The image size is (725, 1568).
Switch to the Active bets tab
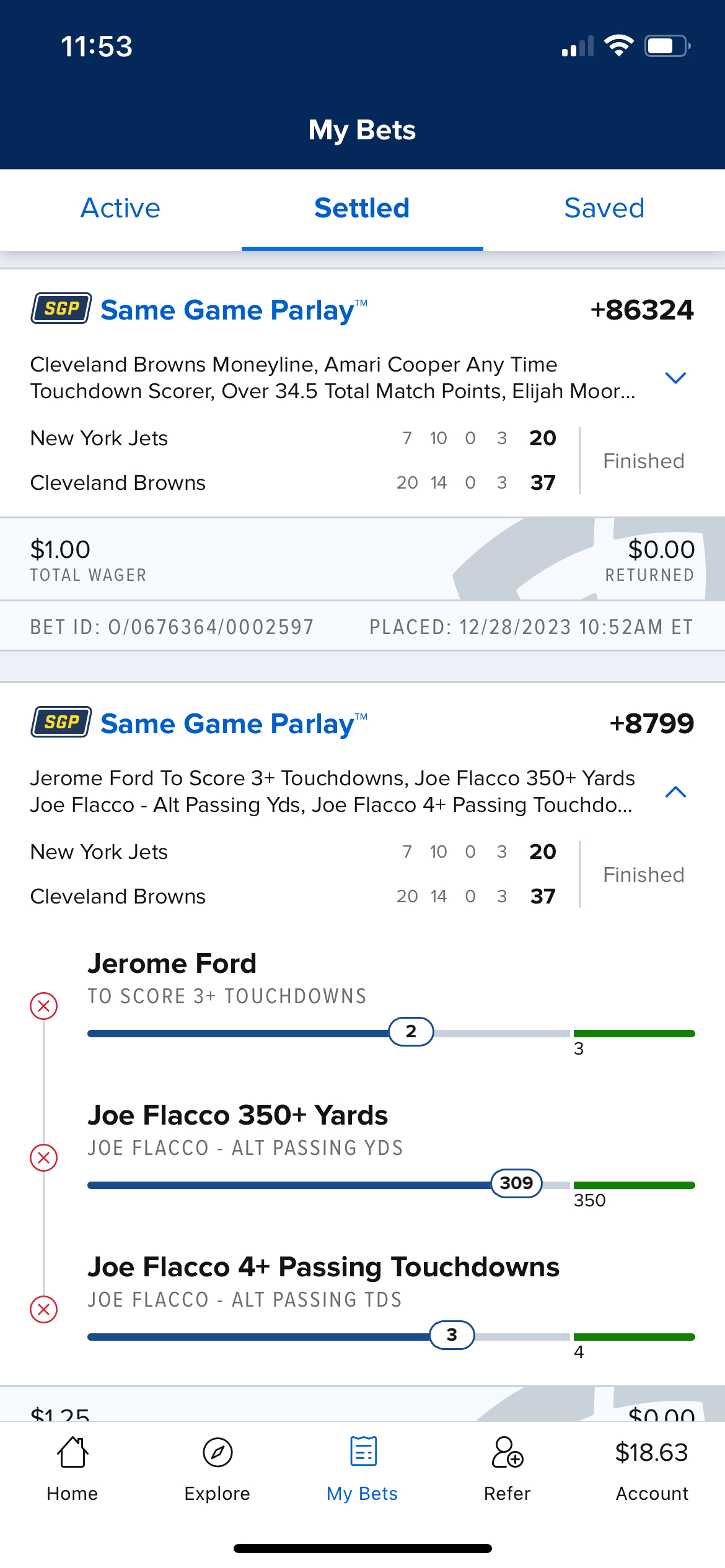(x=120, y=208)
